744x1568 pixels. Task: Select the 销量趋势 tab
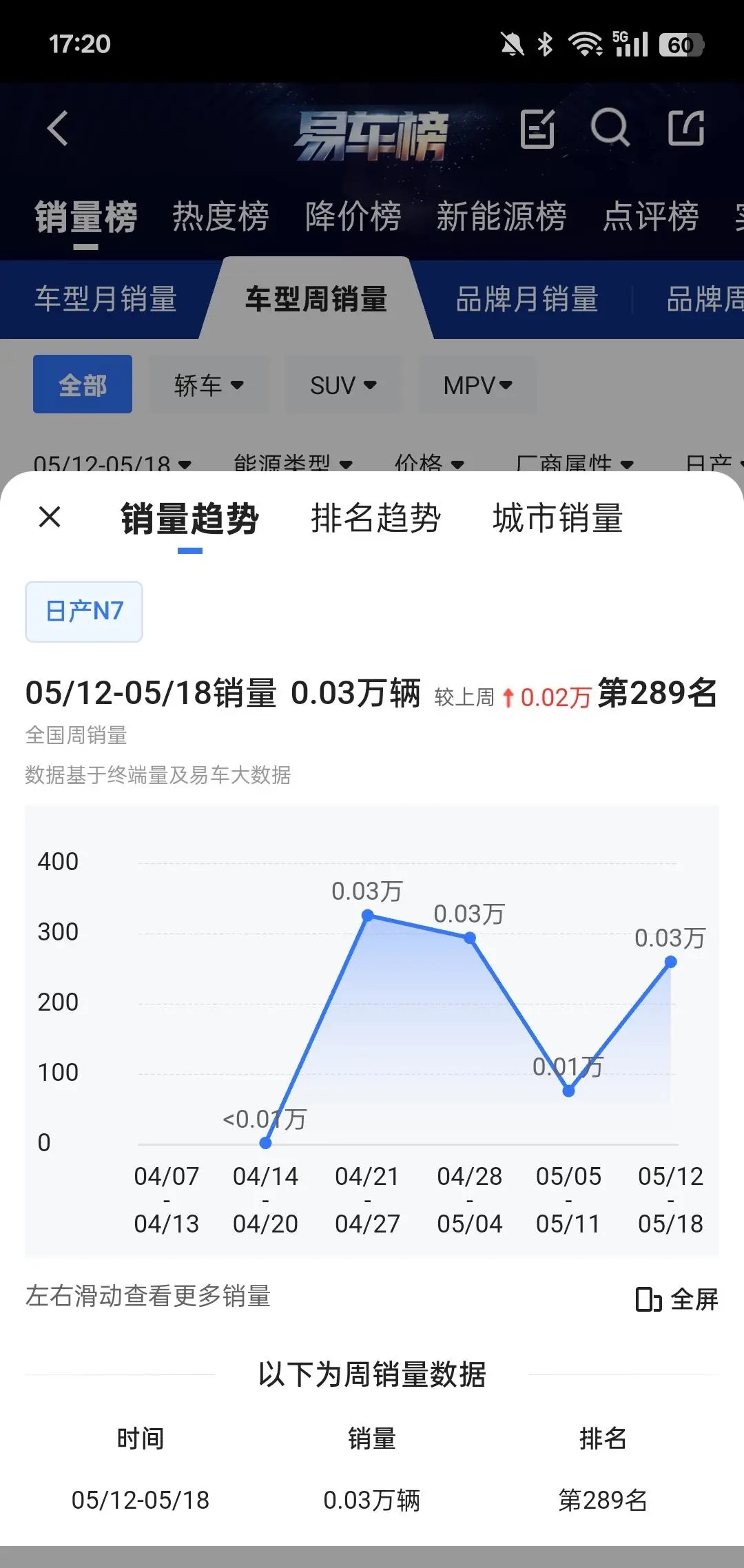tap(189, 518)
